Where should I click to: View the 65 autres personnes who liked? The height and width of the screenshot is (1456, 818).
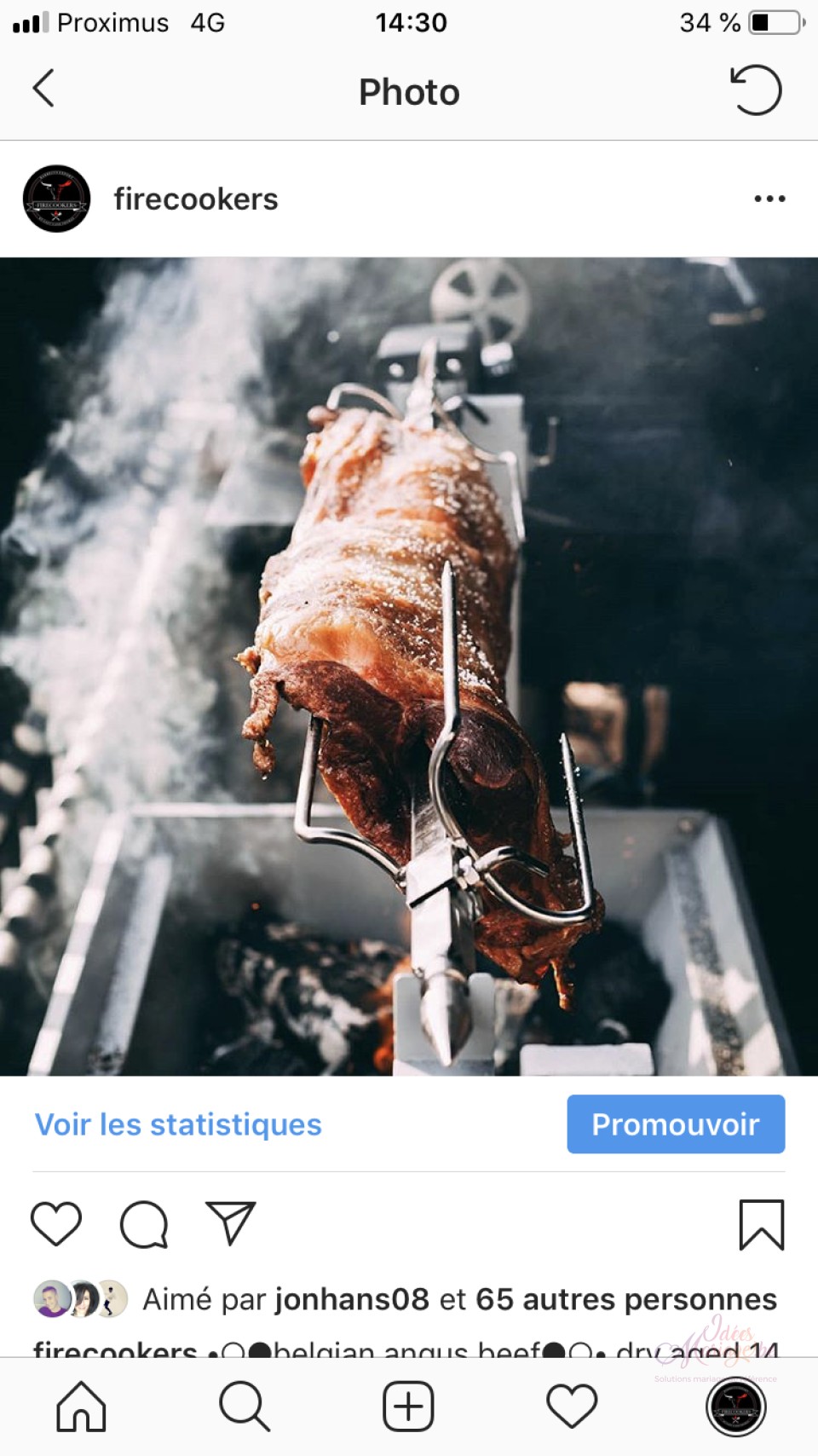pos(626,1299)
